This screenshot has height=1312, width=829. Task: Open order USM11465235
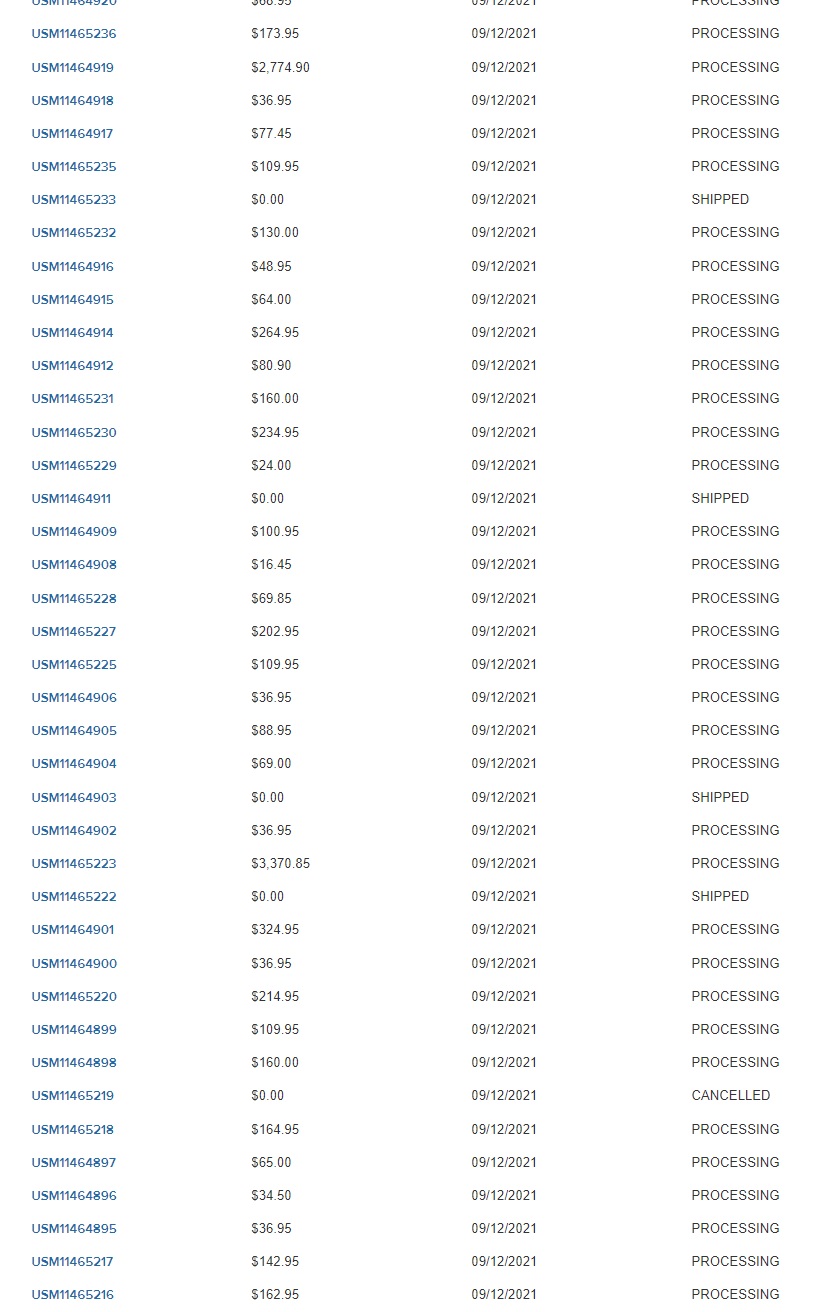click(73, 167)
